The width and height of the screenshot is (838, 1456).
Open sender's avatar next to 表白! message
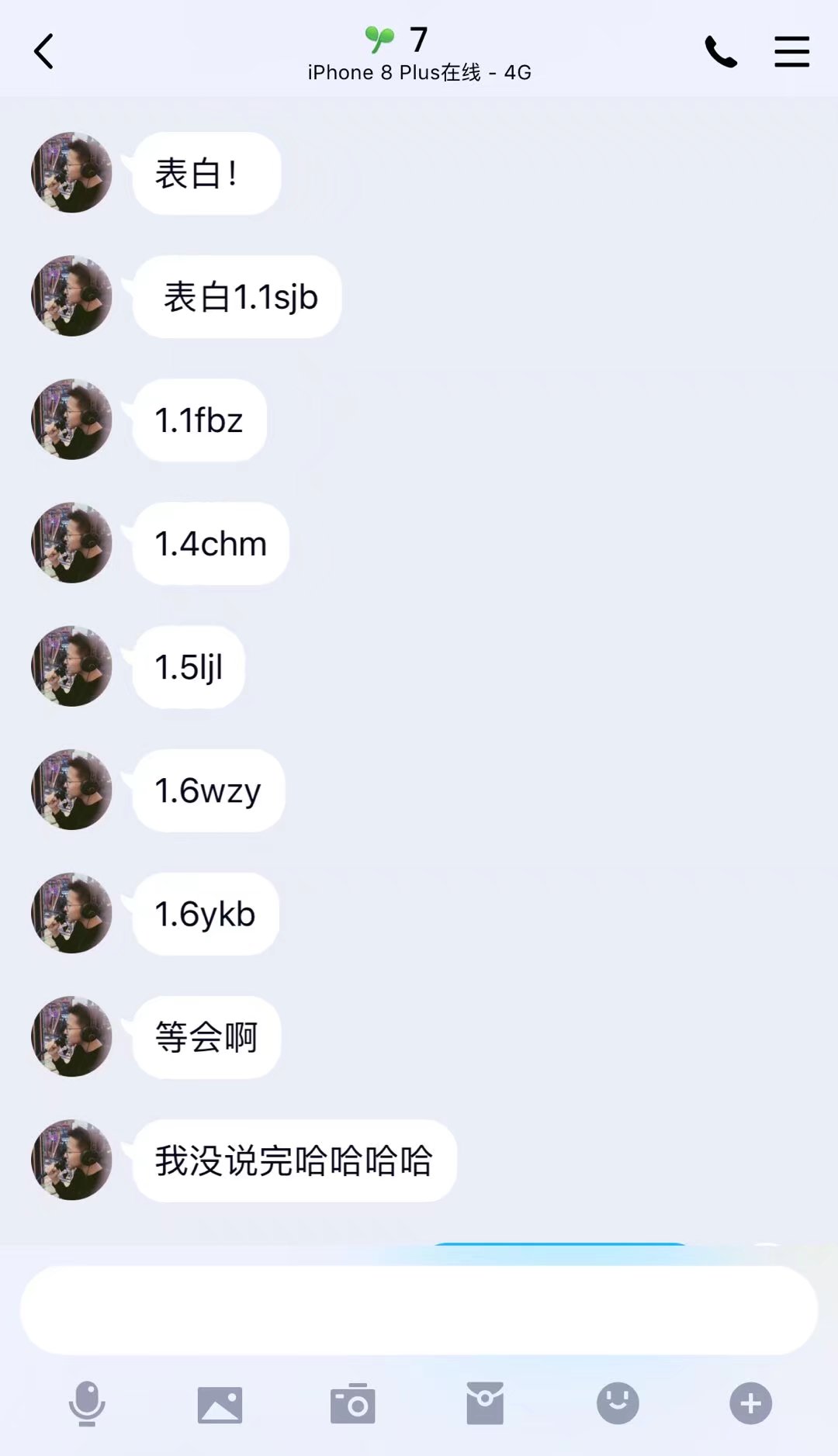click(x=71, y=172)
